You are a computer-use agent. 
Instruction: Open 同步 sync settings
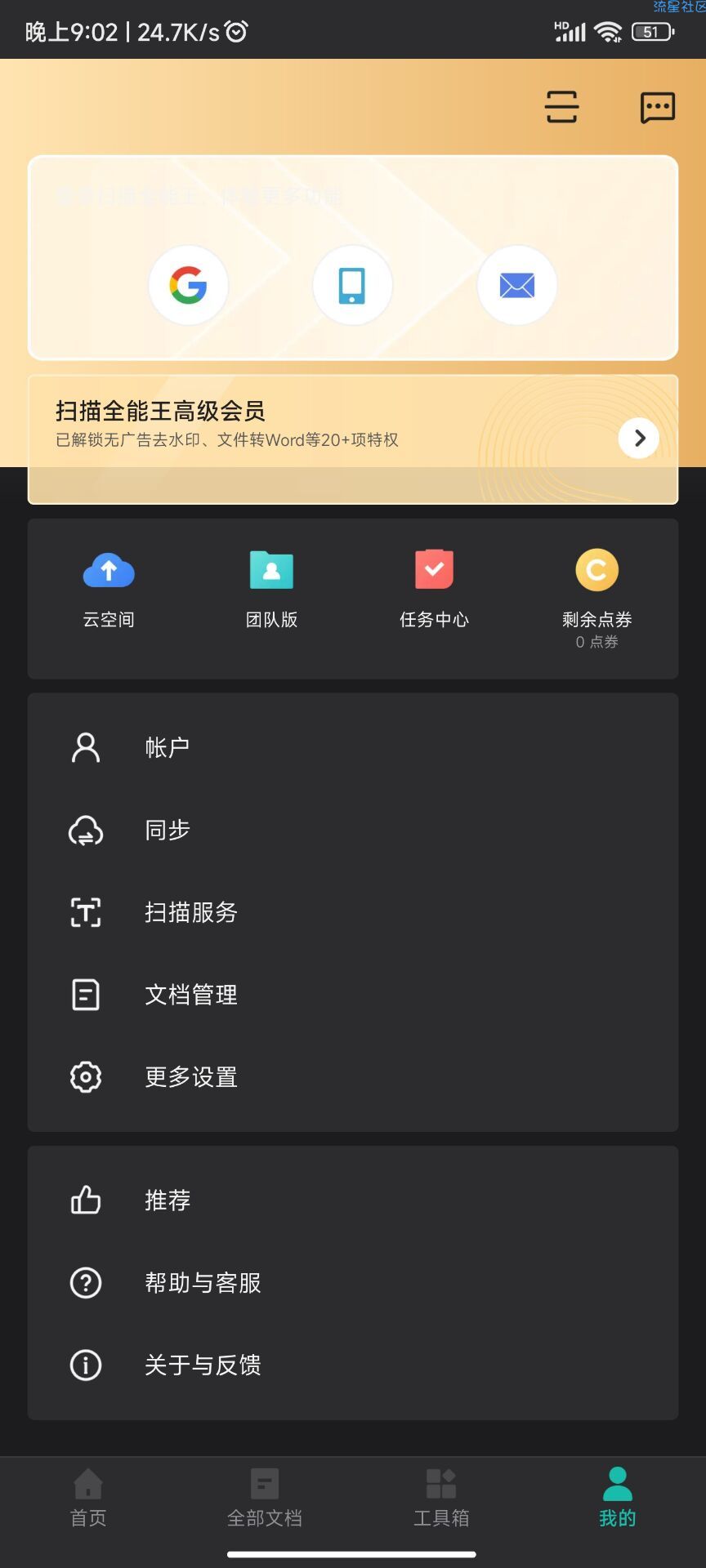[167, 830]
